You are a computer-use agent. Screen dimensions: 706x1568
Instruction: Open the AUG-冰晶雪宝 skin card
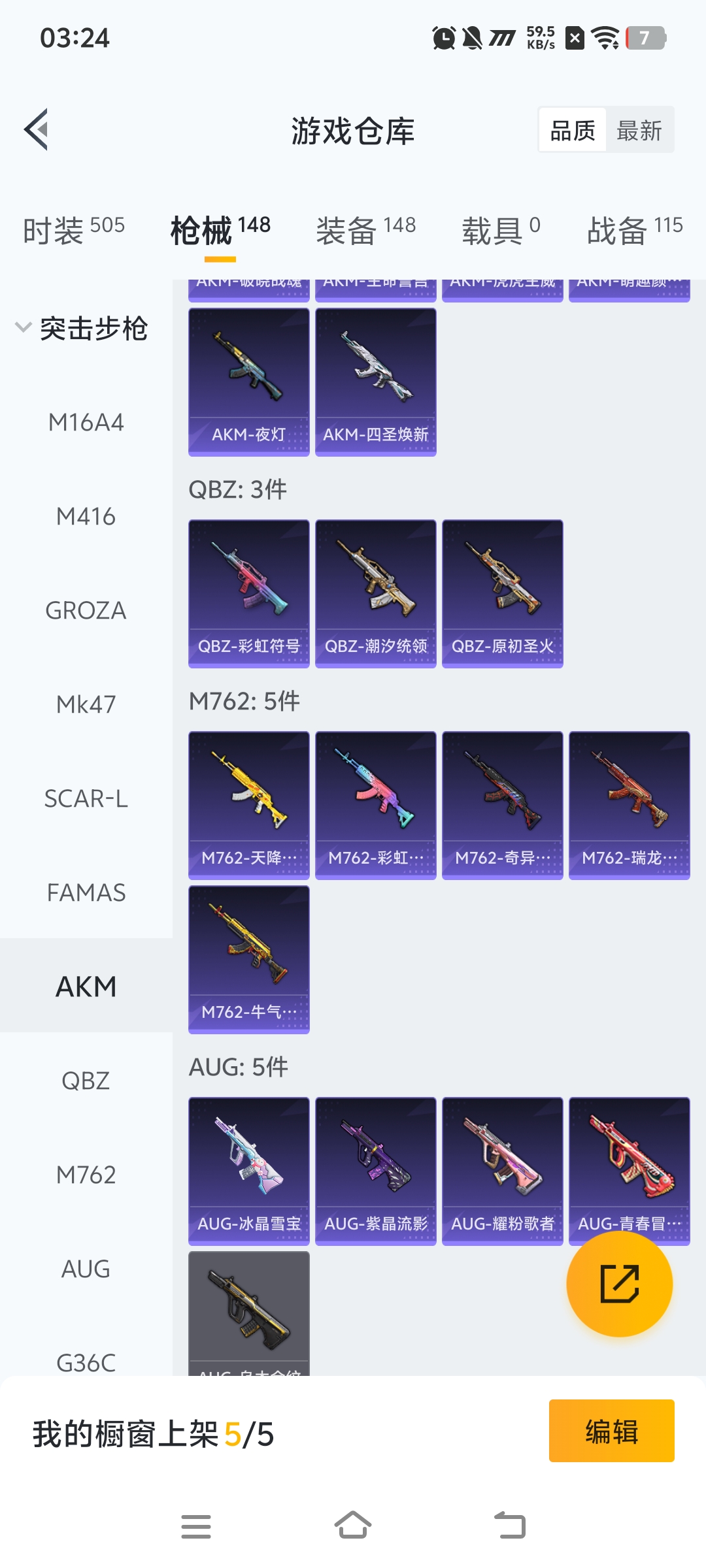248,1171
